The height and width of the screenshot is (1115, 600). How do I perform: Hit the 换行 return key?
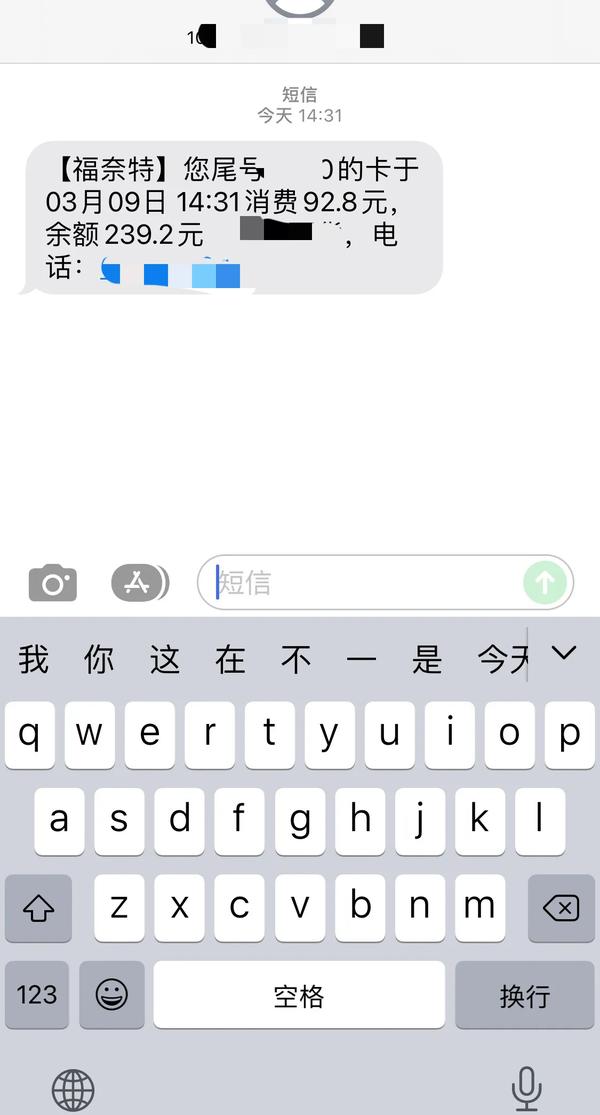[524, 995]
